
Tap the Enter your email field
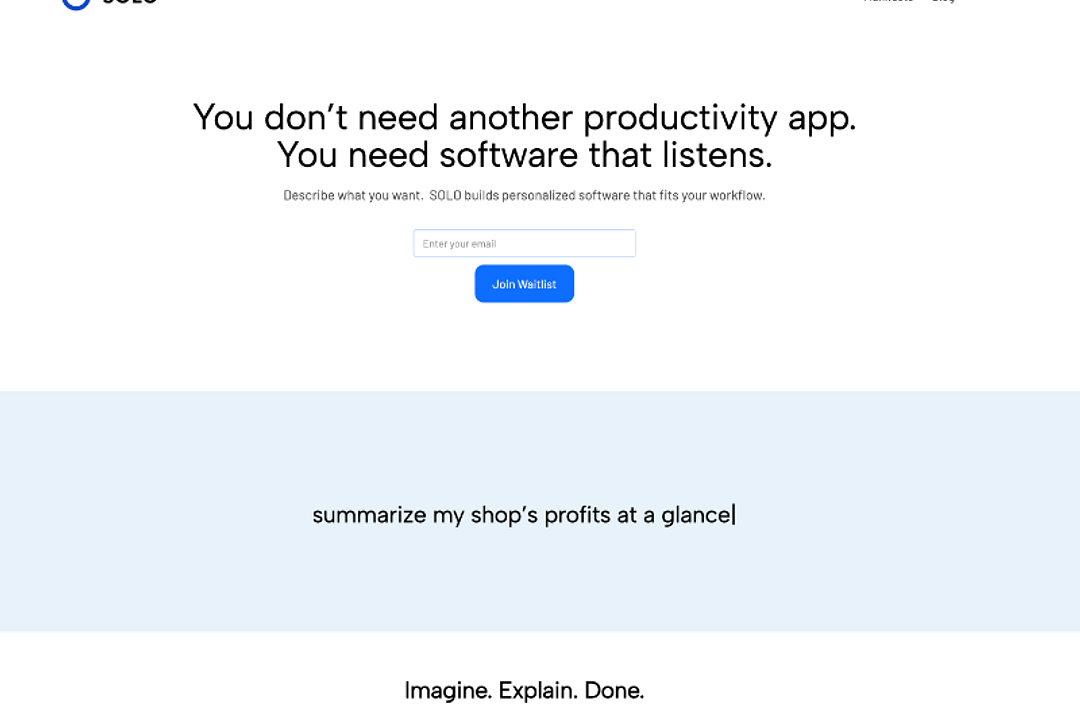pos(524,244)
